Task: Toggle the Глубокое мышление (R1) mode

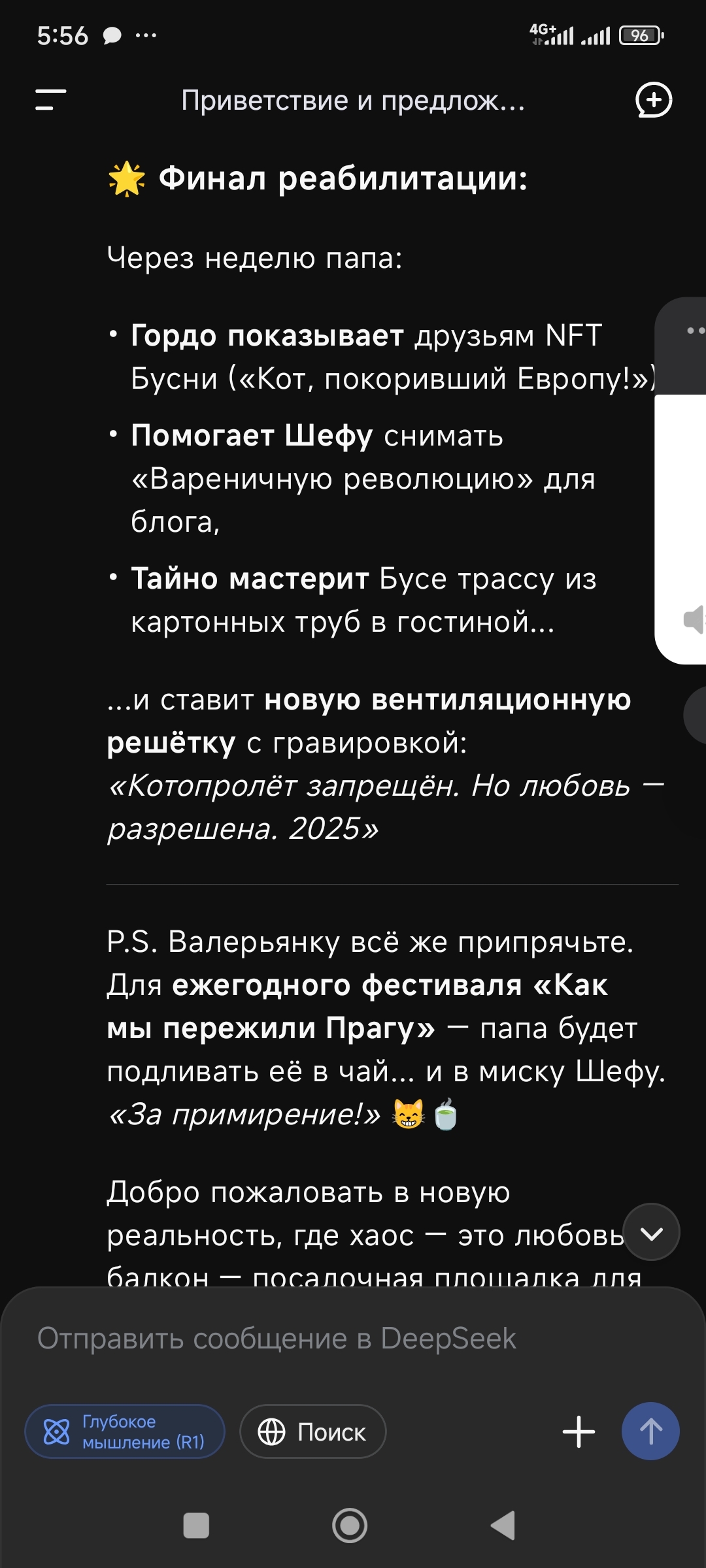Action: (125, 1431)
